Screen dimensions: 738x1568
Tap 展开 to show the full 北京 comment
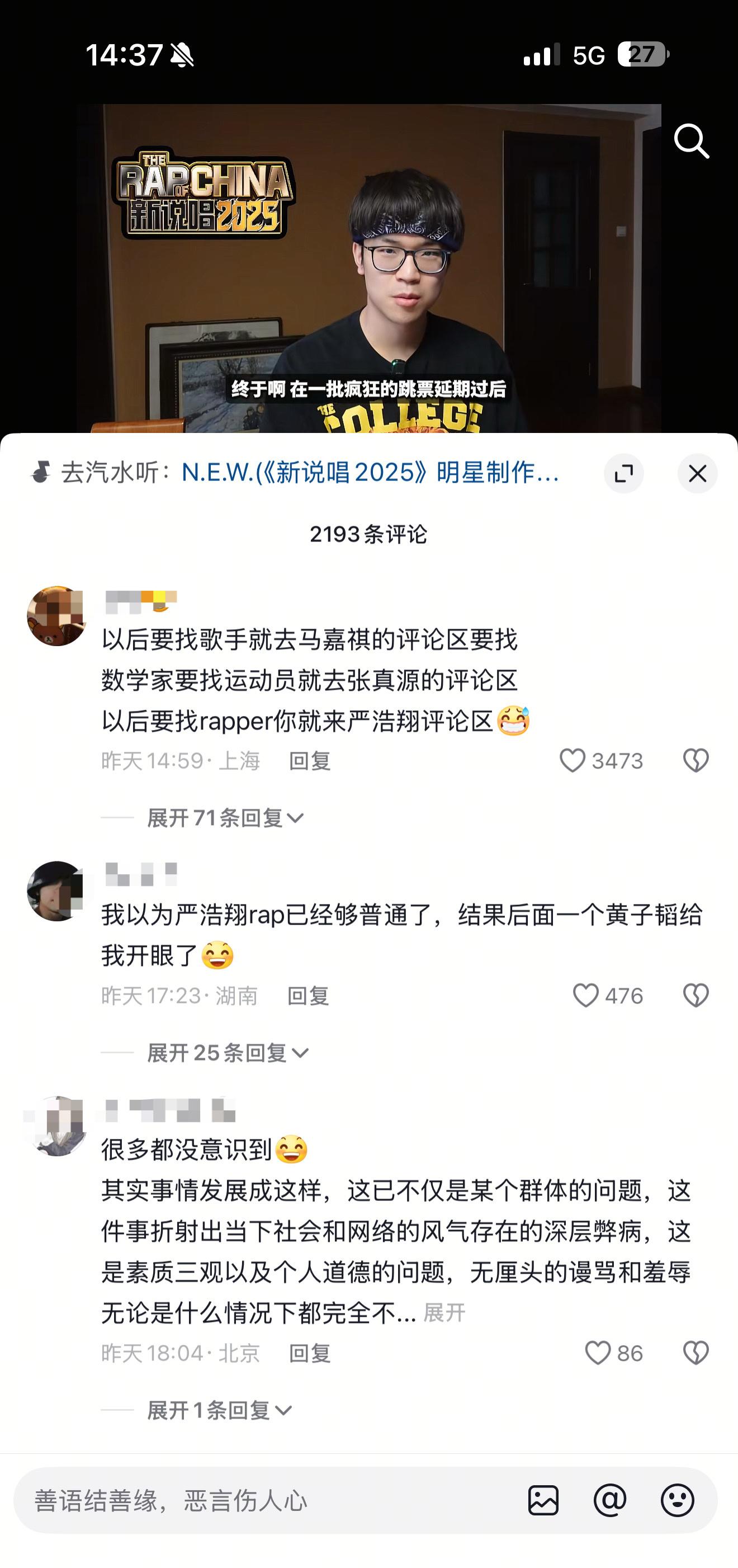click(444, 1313)
